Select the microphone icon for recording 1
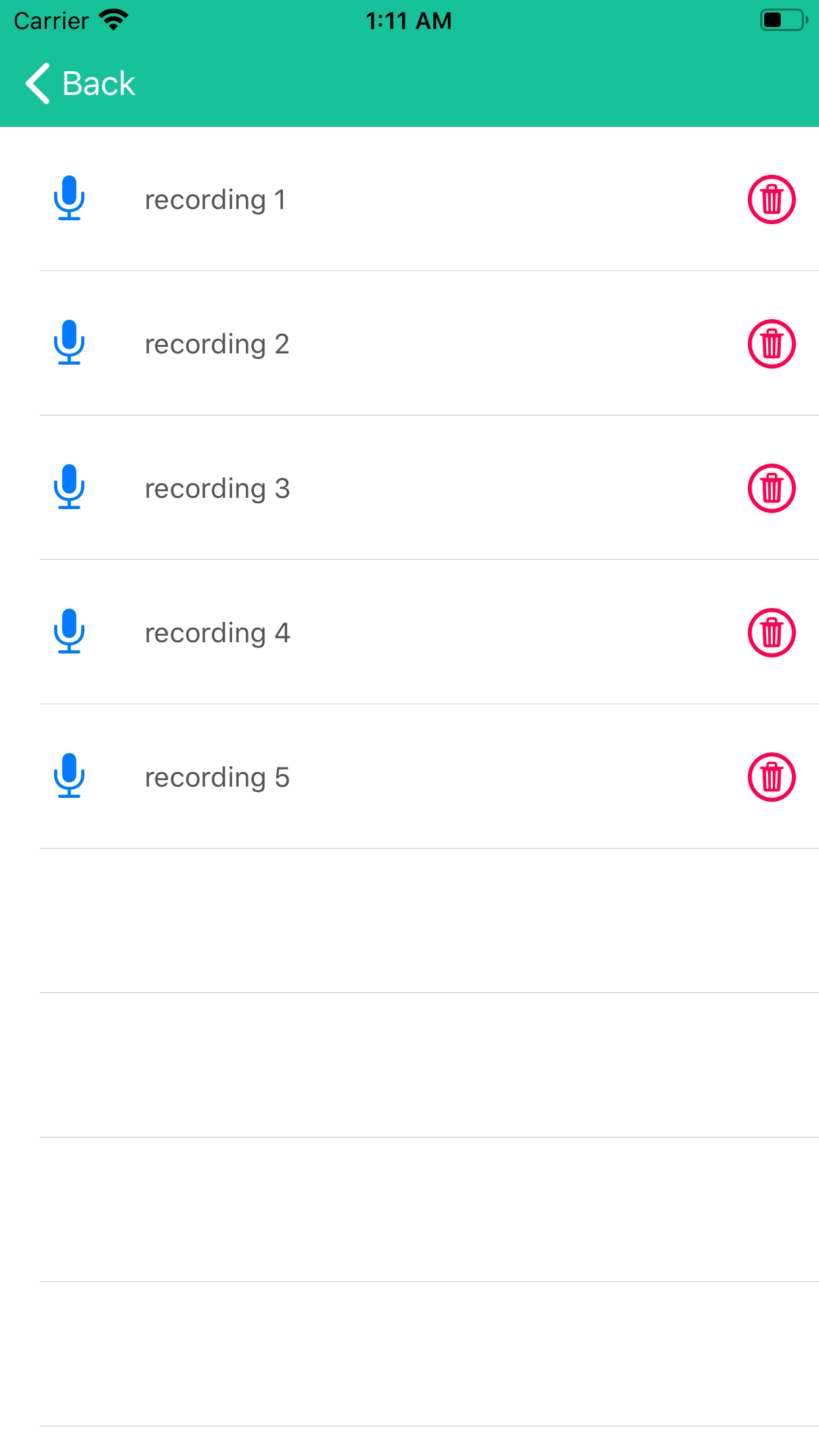 [69, 200]
